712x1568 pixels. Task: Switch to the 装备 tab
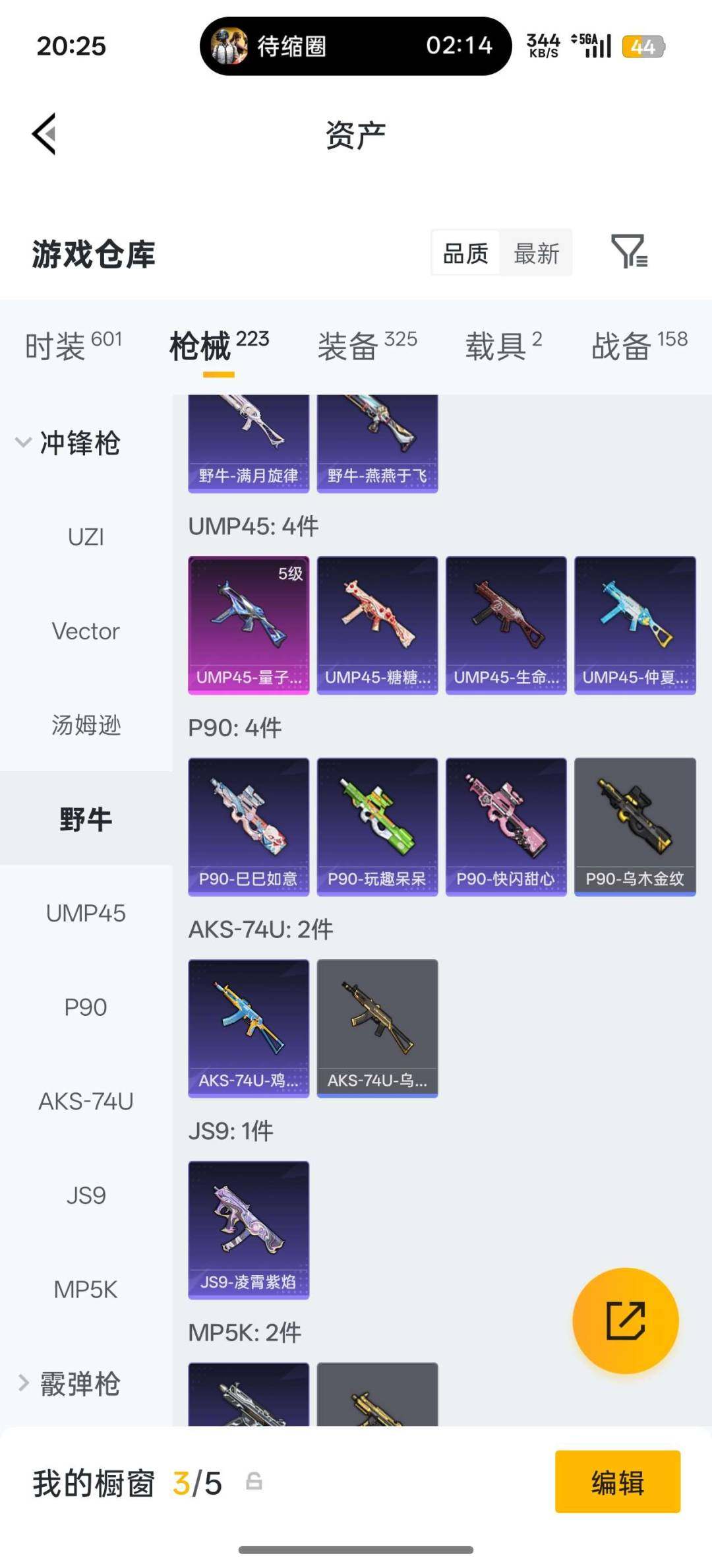coord(367,345)
